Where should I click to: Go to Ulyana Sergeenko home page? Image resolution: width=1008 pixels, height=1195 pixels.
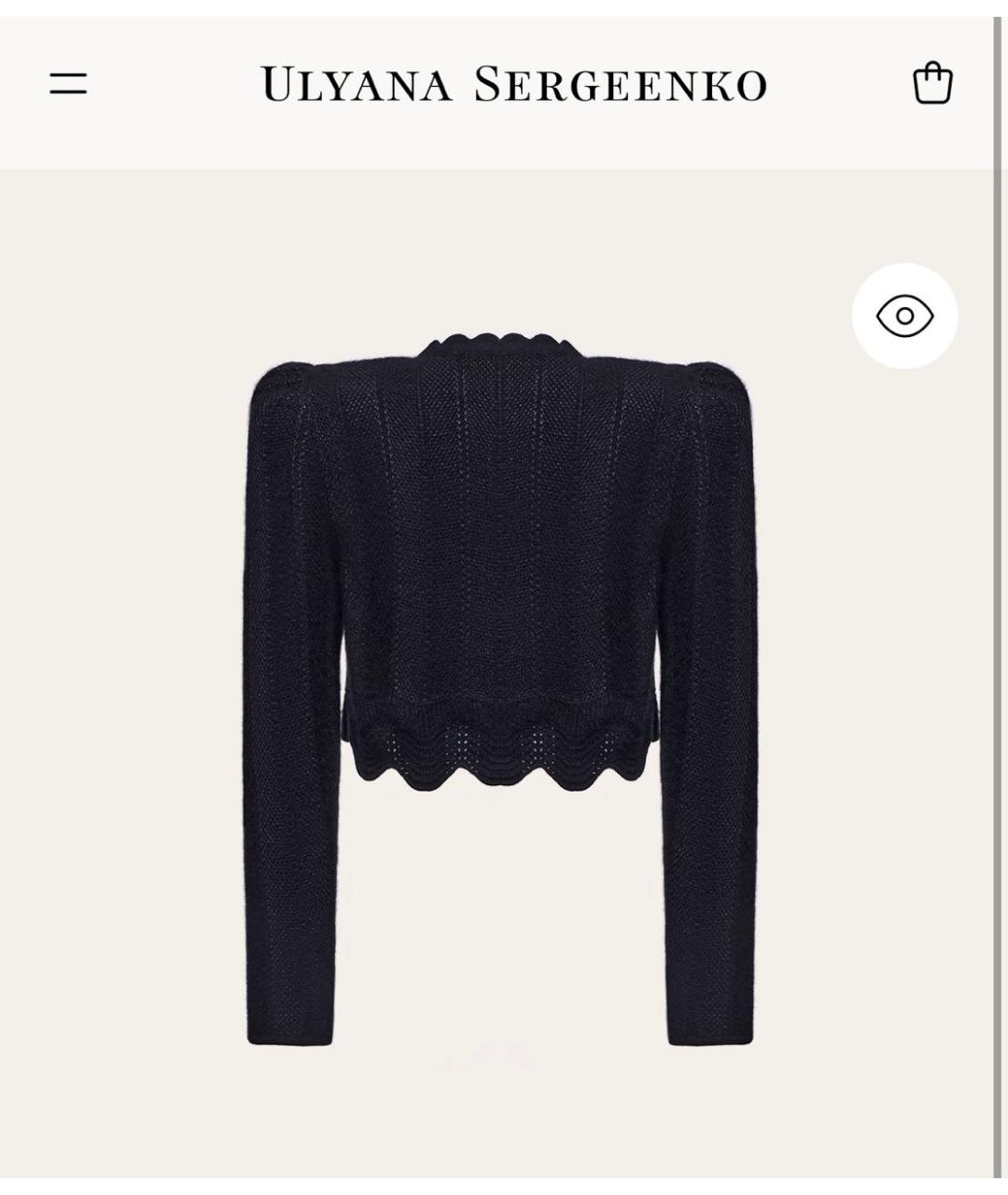click(513, 84)
